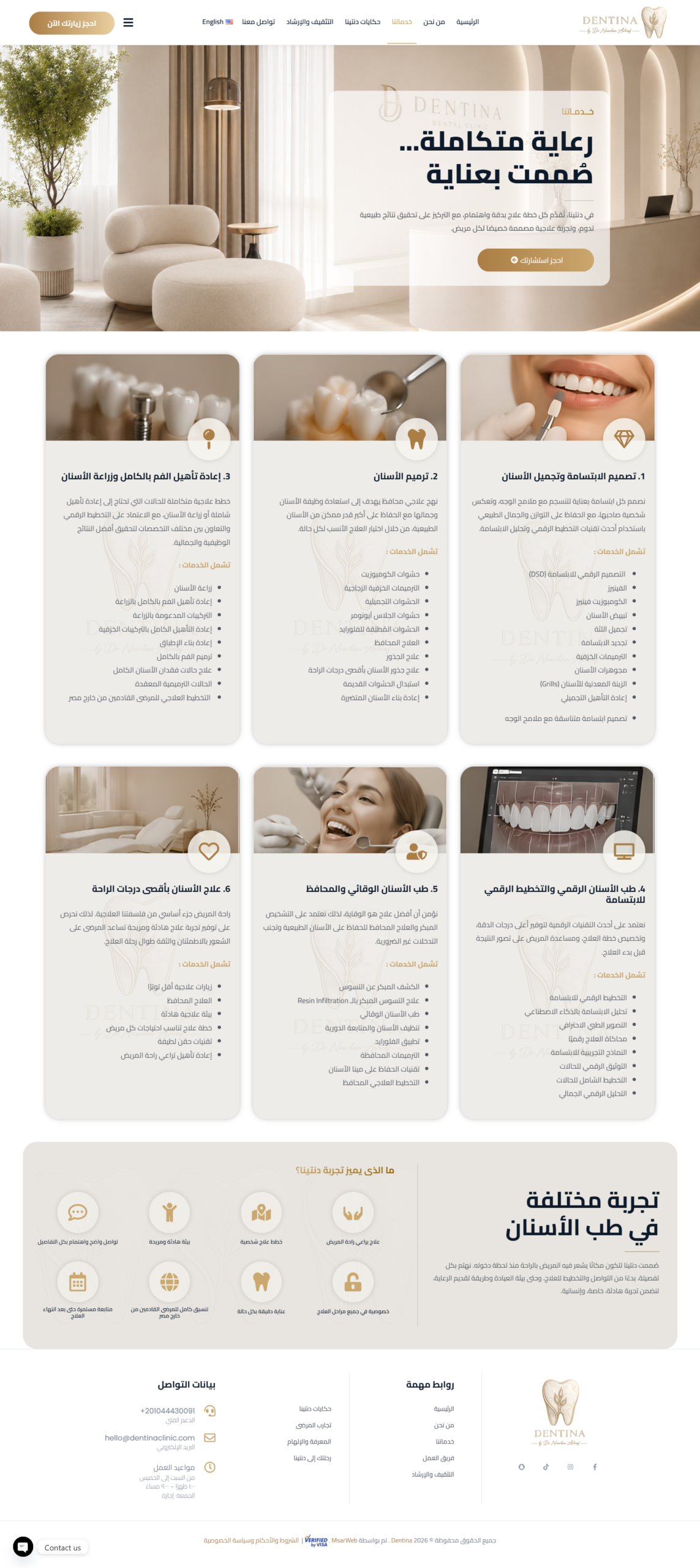
Task: Select من نحن in the top navigation
Action: tap(434, 22)
